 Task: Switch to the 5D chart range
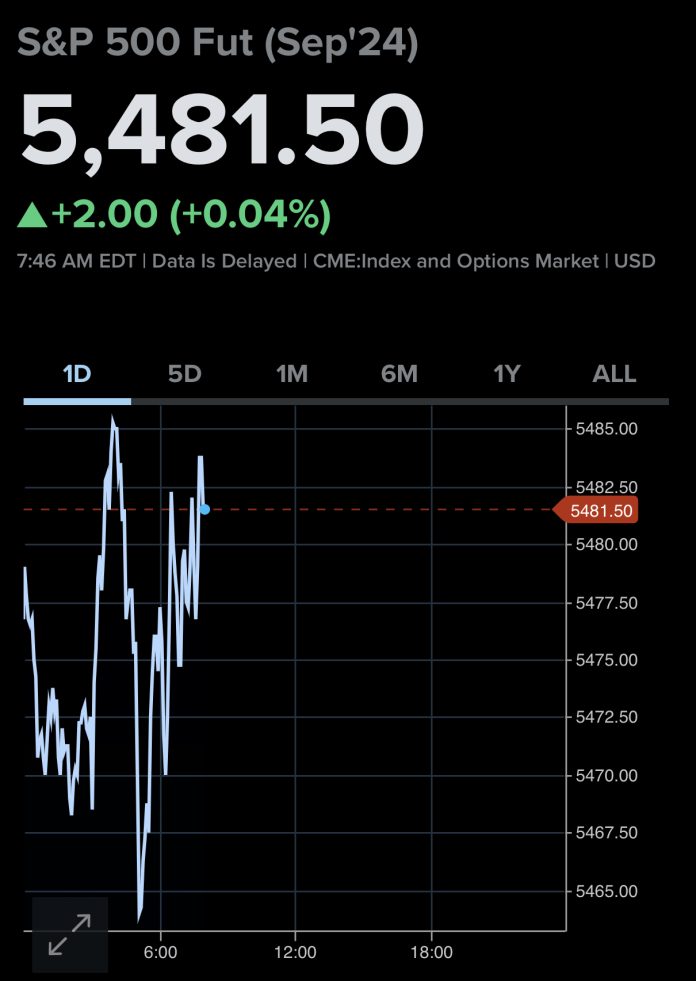[x=185, y=374]
